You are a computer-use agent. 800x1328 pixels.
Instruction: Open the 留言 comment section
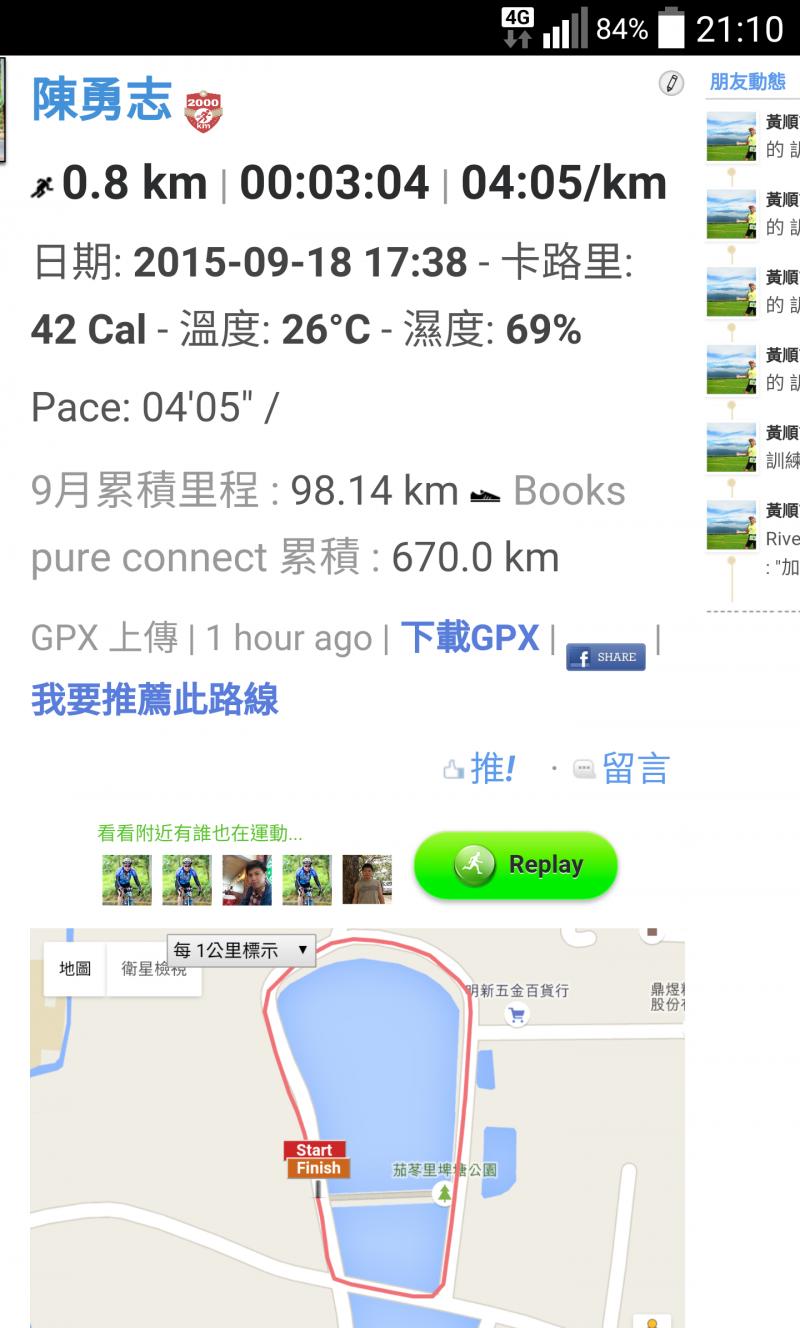pyautogui.click(x=622, y=768)
